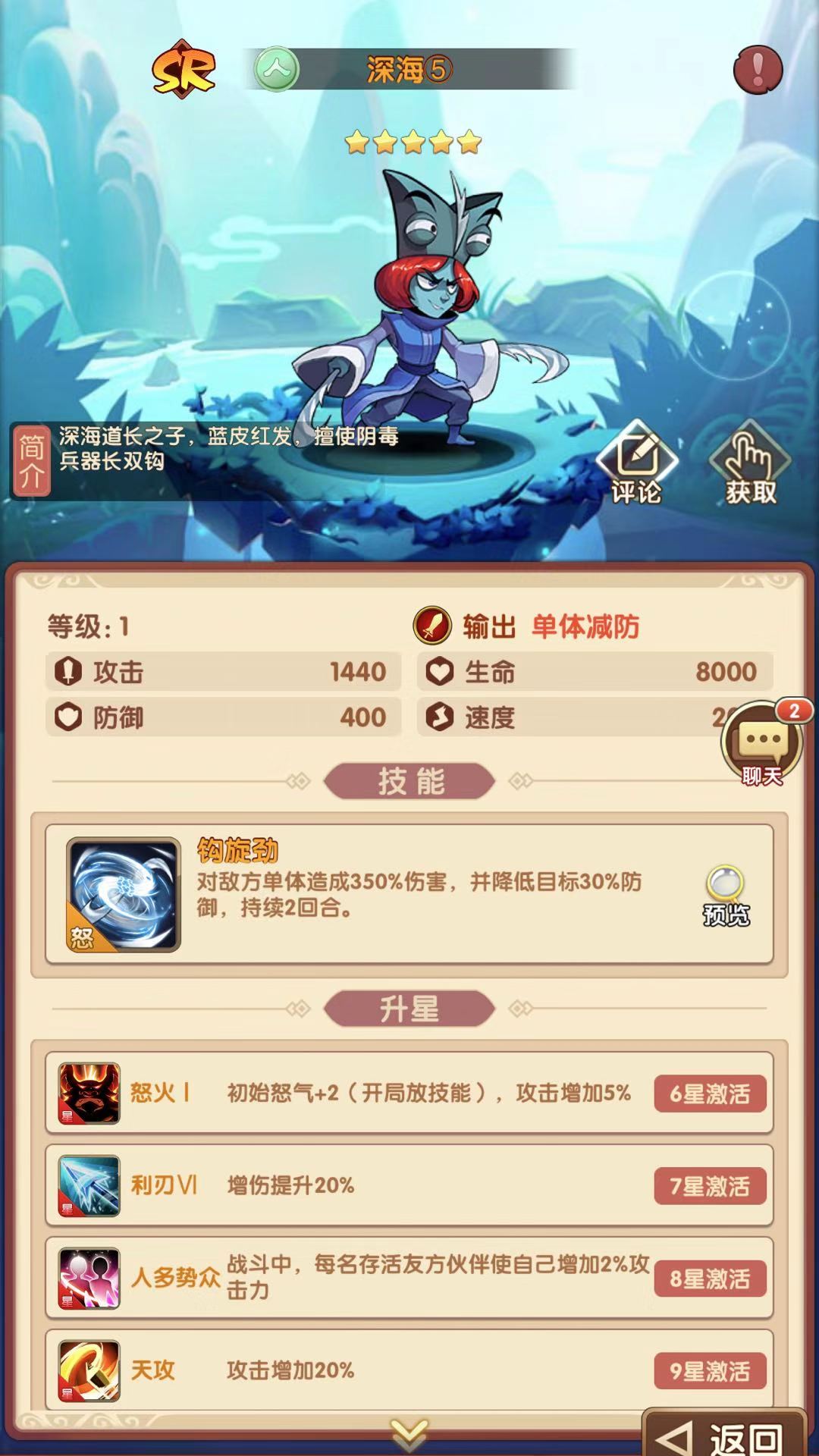Tap the red exclamation report icon
Screen dimensions: 819x1456
point(758,70)
